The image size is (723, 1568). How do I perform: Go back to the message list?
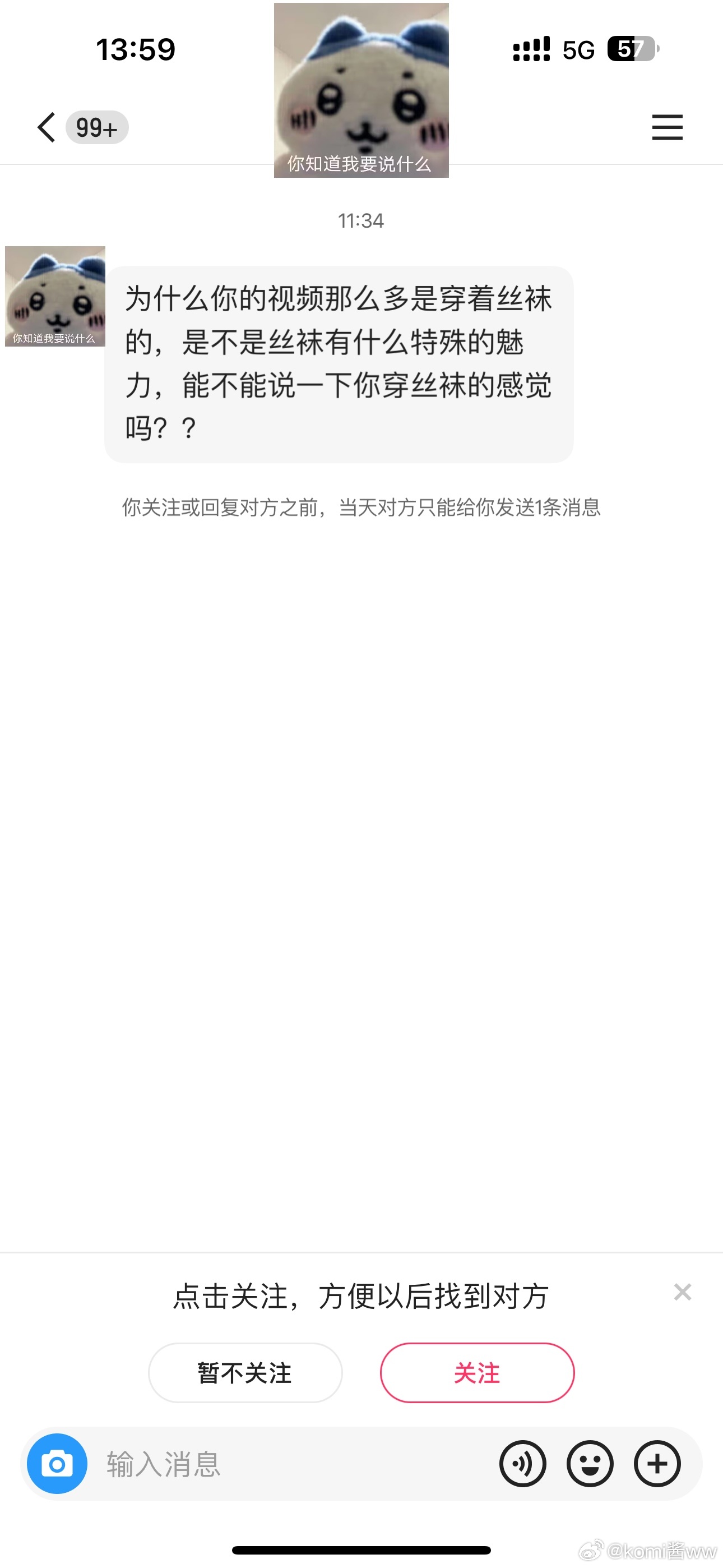pyautogui.click(x=47, y=127)
